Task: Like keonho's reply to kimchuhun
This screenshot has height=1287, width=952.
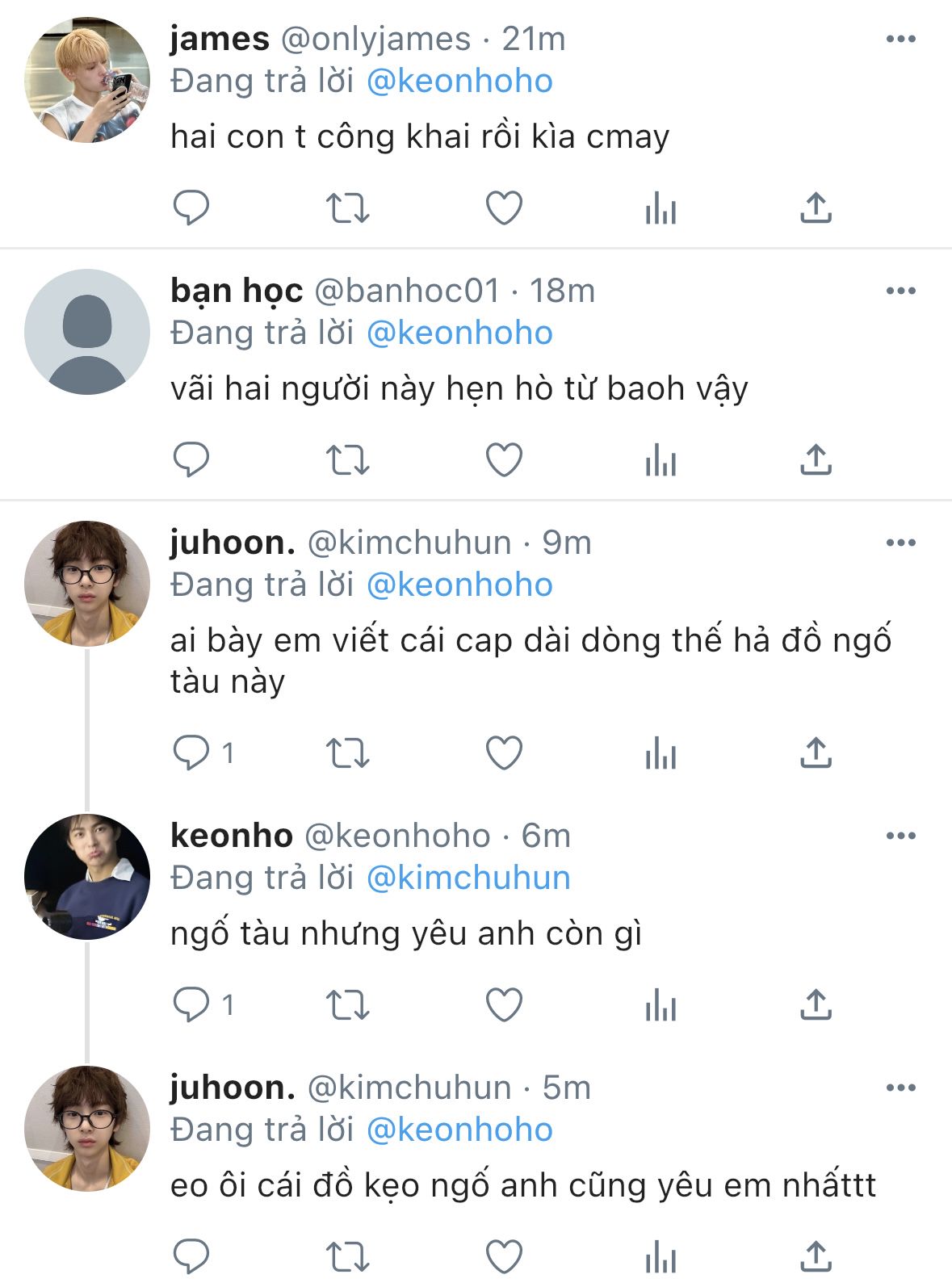Action: point(504,1004)
